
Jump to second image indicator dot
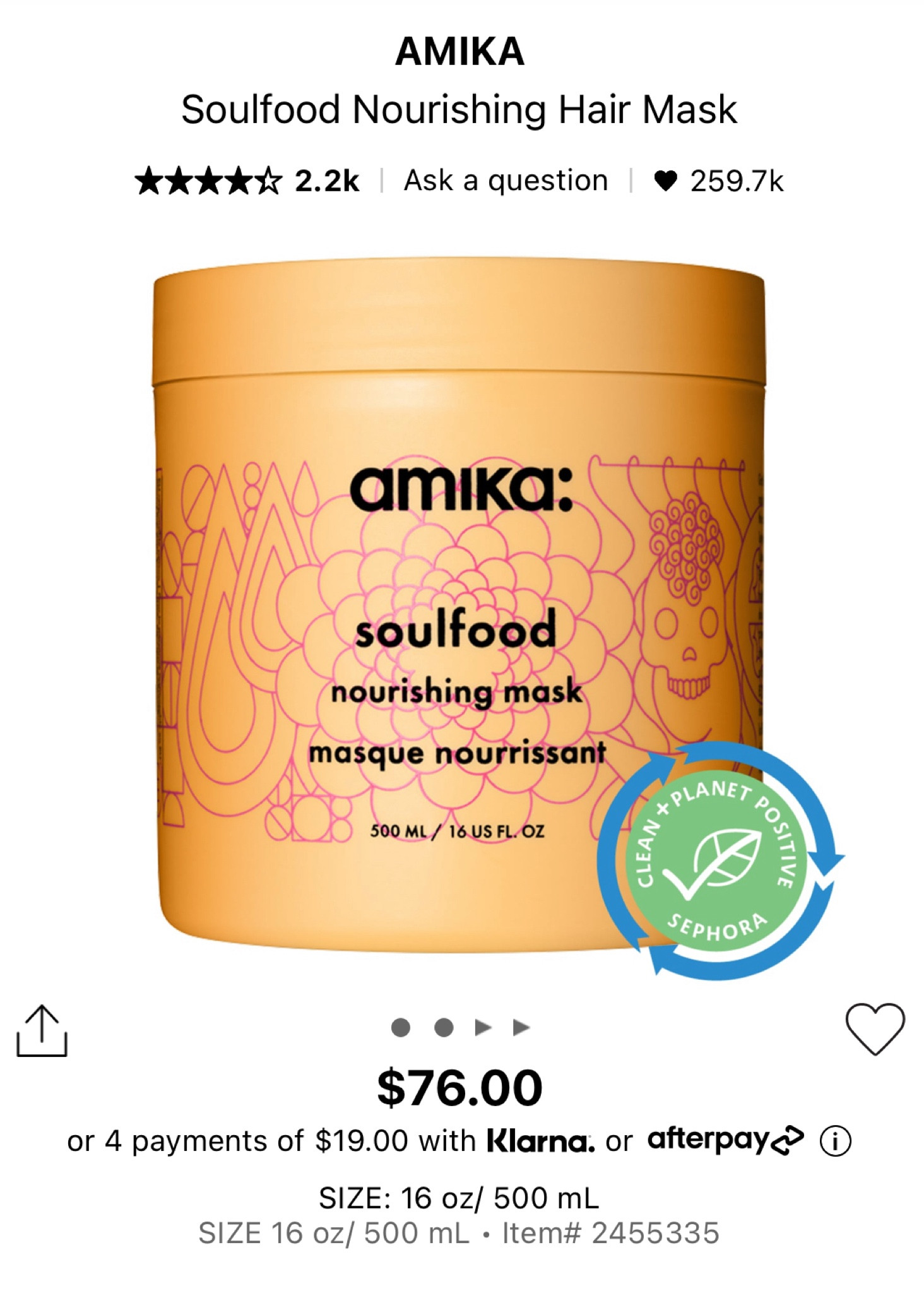click(444, 1028)
